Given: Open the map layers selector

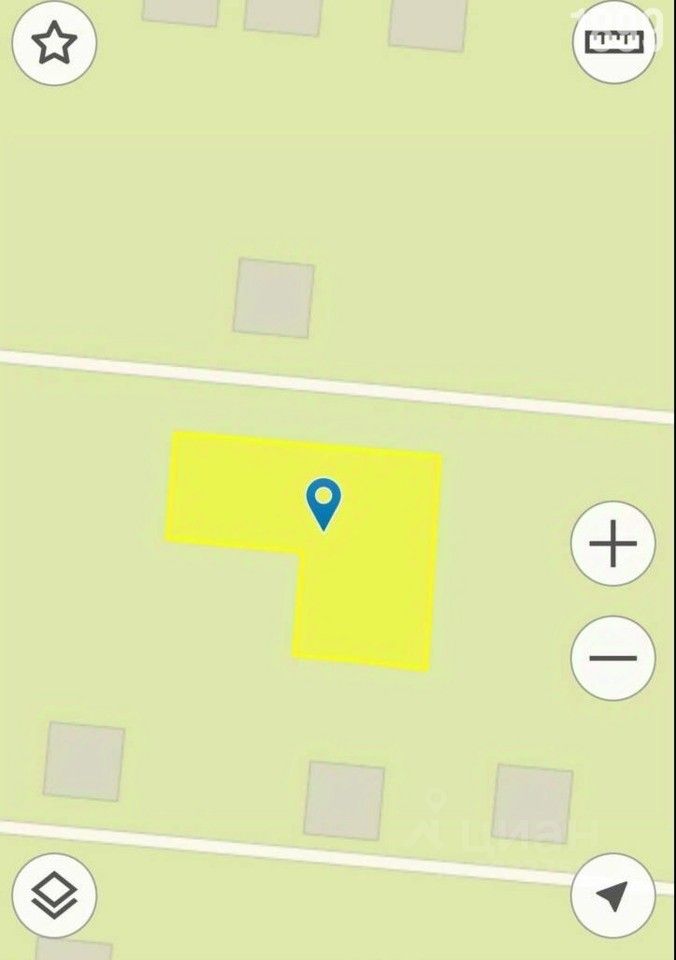Looking at the screenshot, I should 54,895.
